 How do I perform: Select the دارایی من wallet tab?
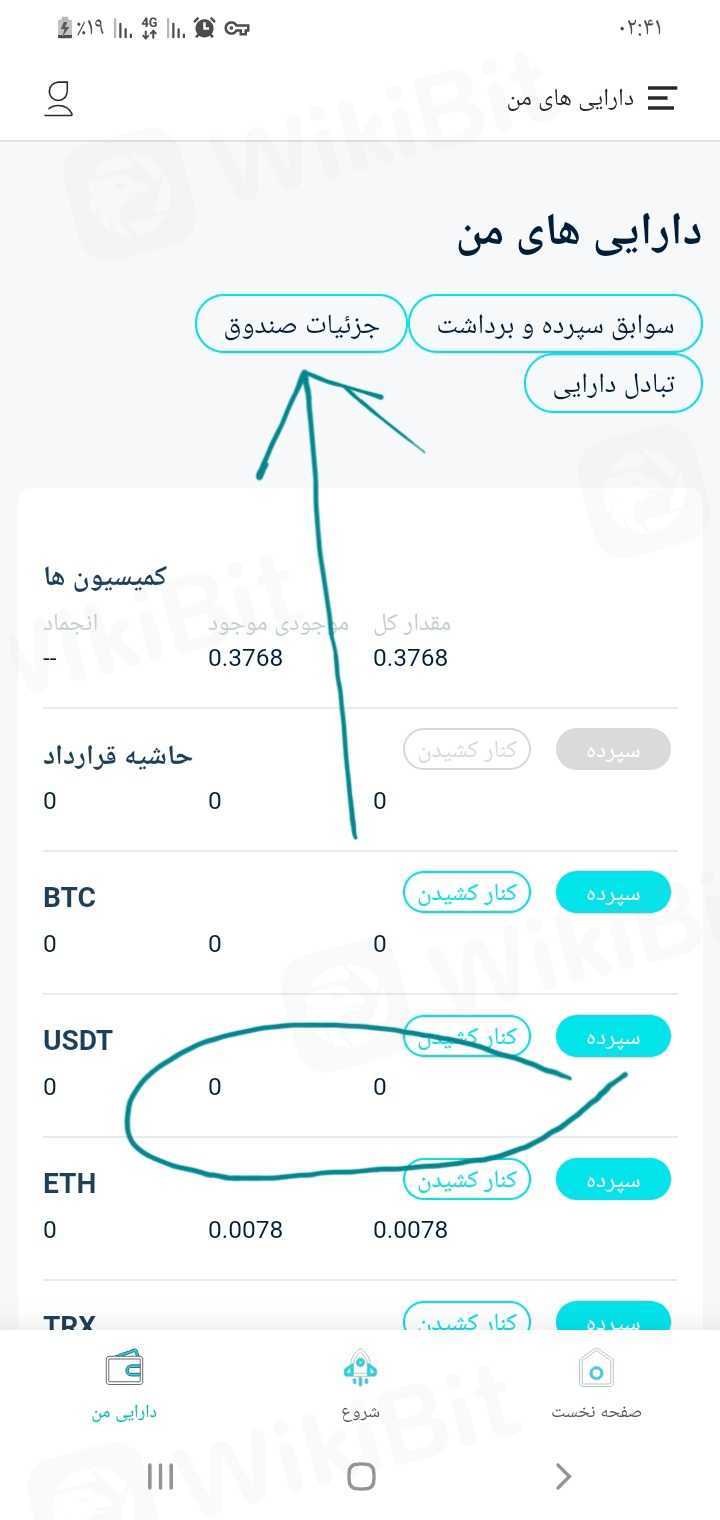(125, 1385)
